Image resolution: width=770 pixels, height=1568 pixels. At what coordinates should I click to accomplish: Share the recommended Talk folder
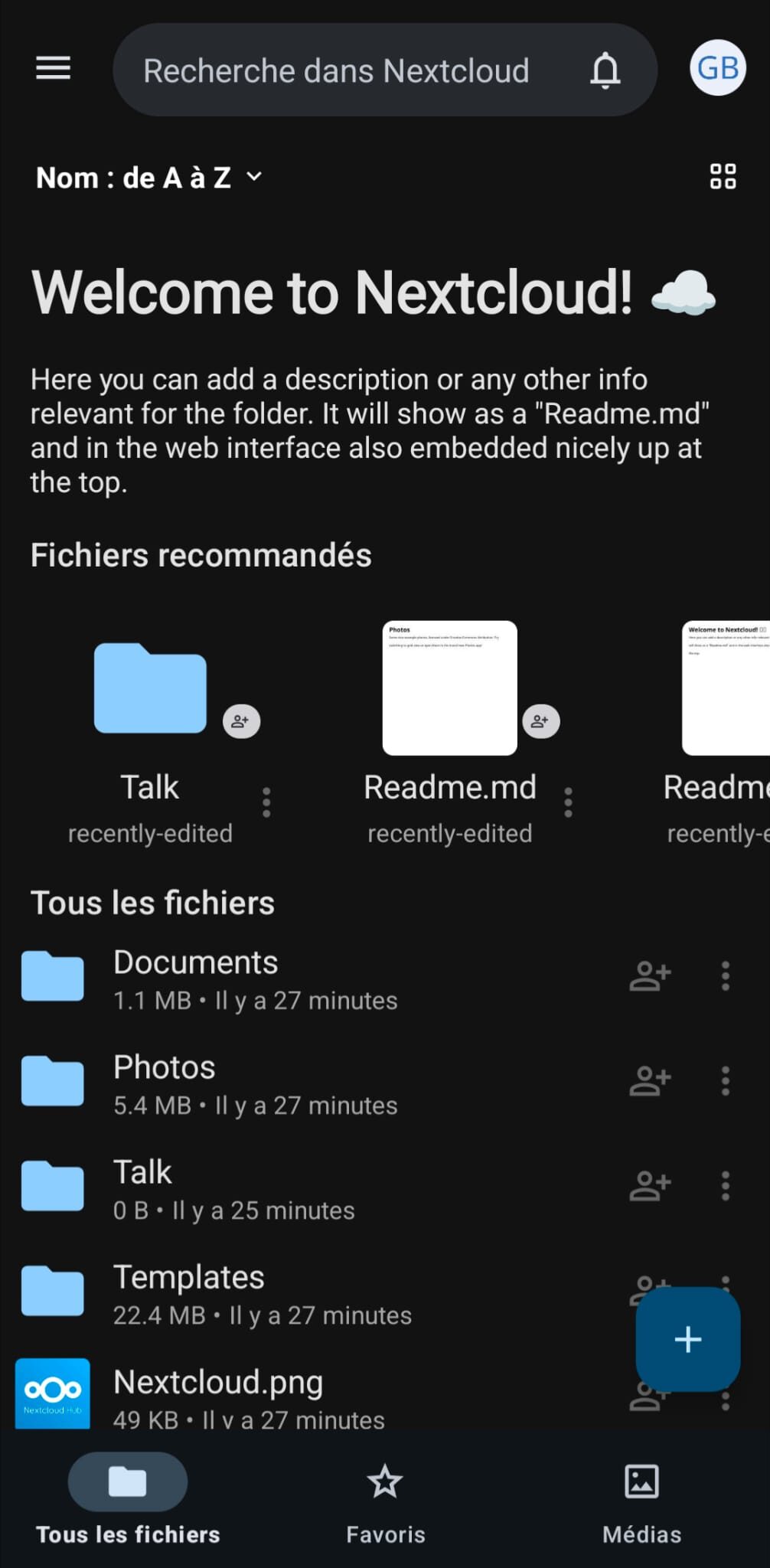tap(241, 721)
